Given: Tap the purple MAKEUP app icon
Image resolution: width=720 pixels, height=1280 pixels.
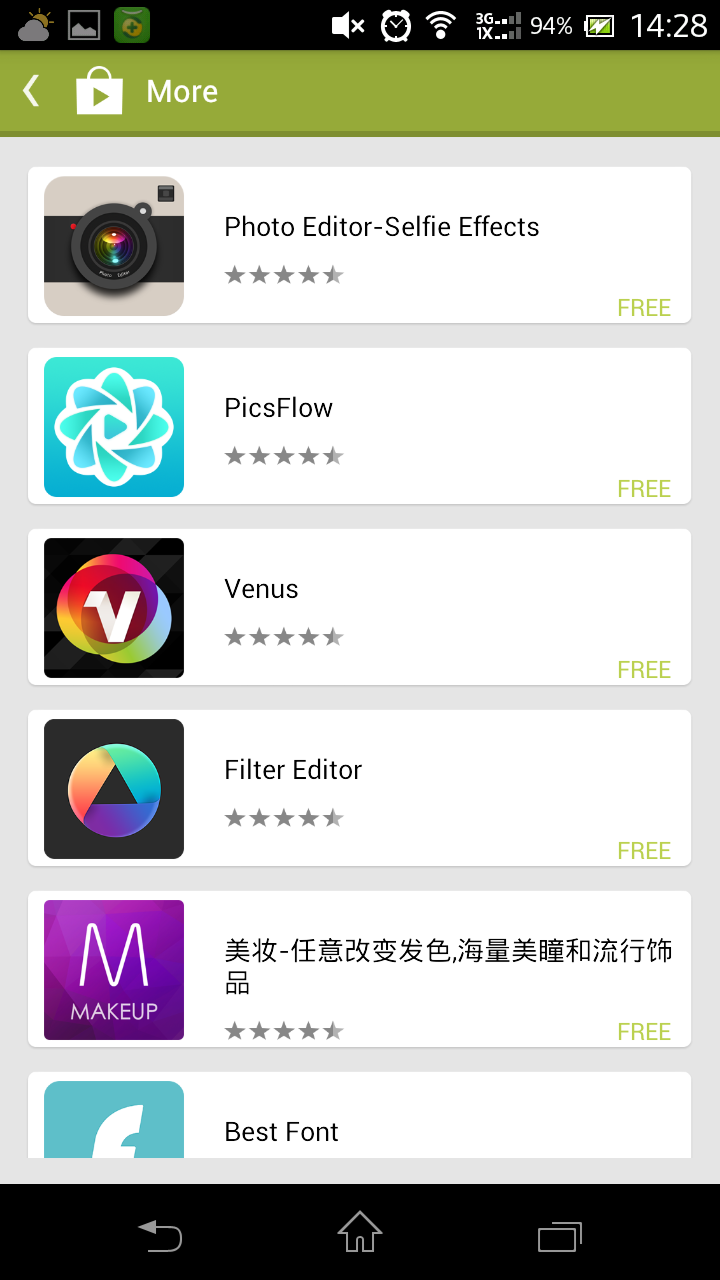Looking at the screenshot, I should coord(113,970).
